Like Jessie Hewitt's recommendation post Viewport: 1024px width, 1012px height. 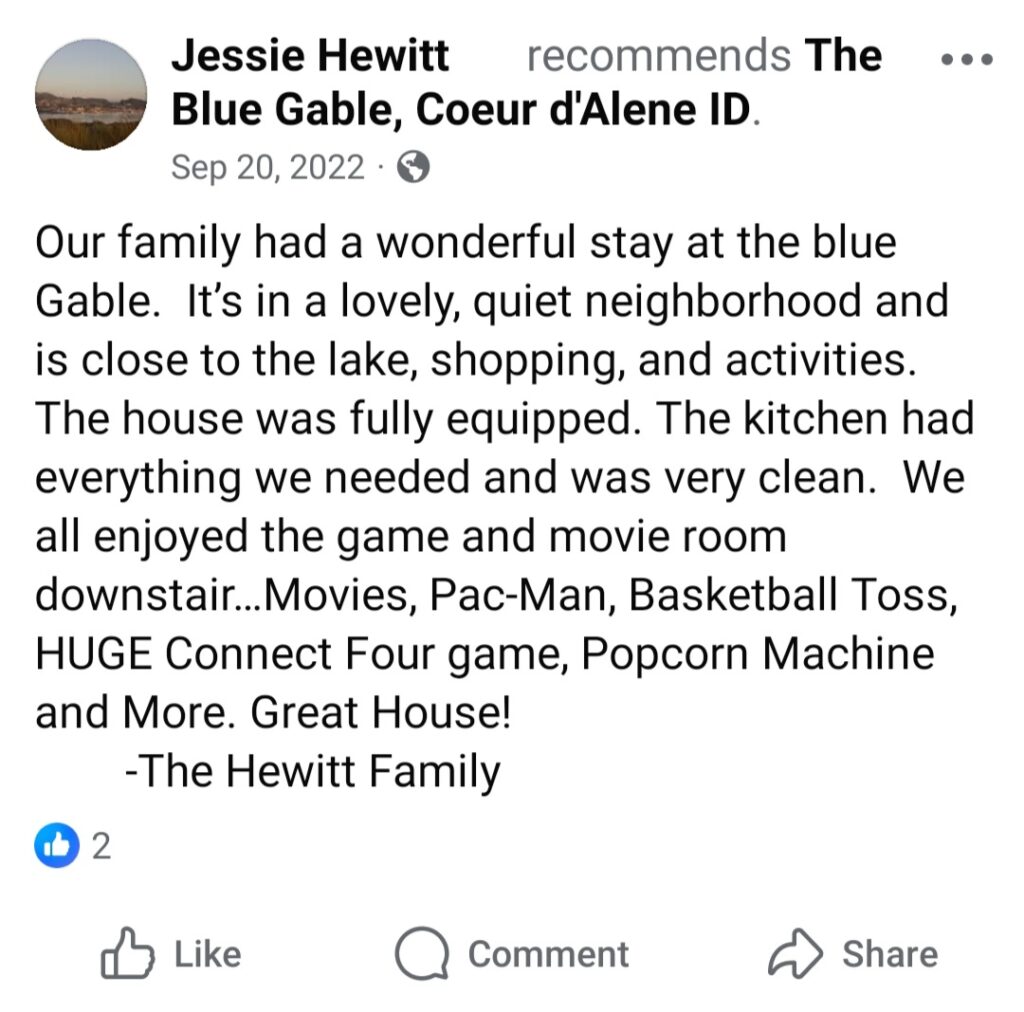click(171, 953)
